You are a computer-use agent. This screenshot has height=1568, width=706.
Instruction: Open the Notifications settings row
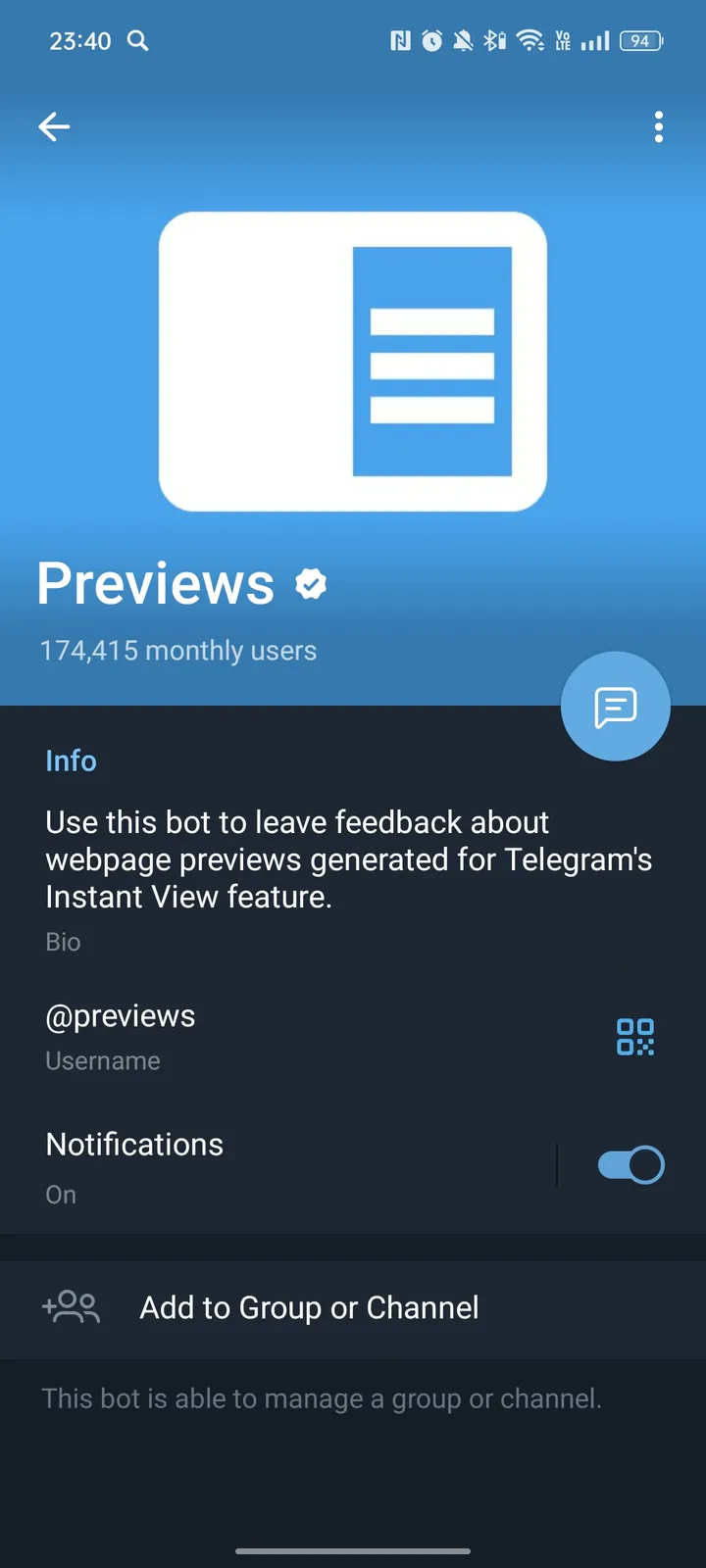click(x=275, y=1166)
